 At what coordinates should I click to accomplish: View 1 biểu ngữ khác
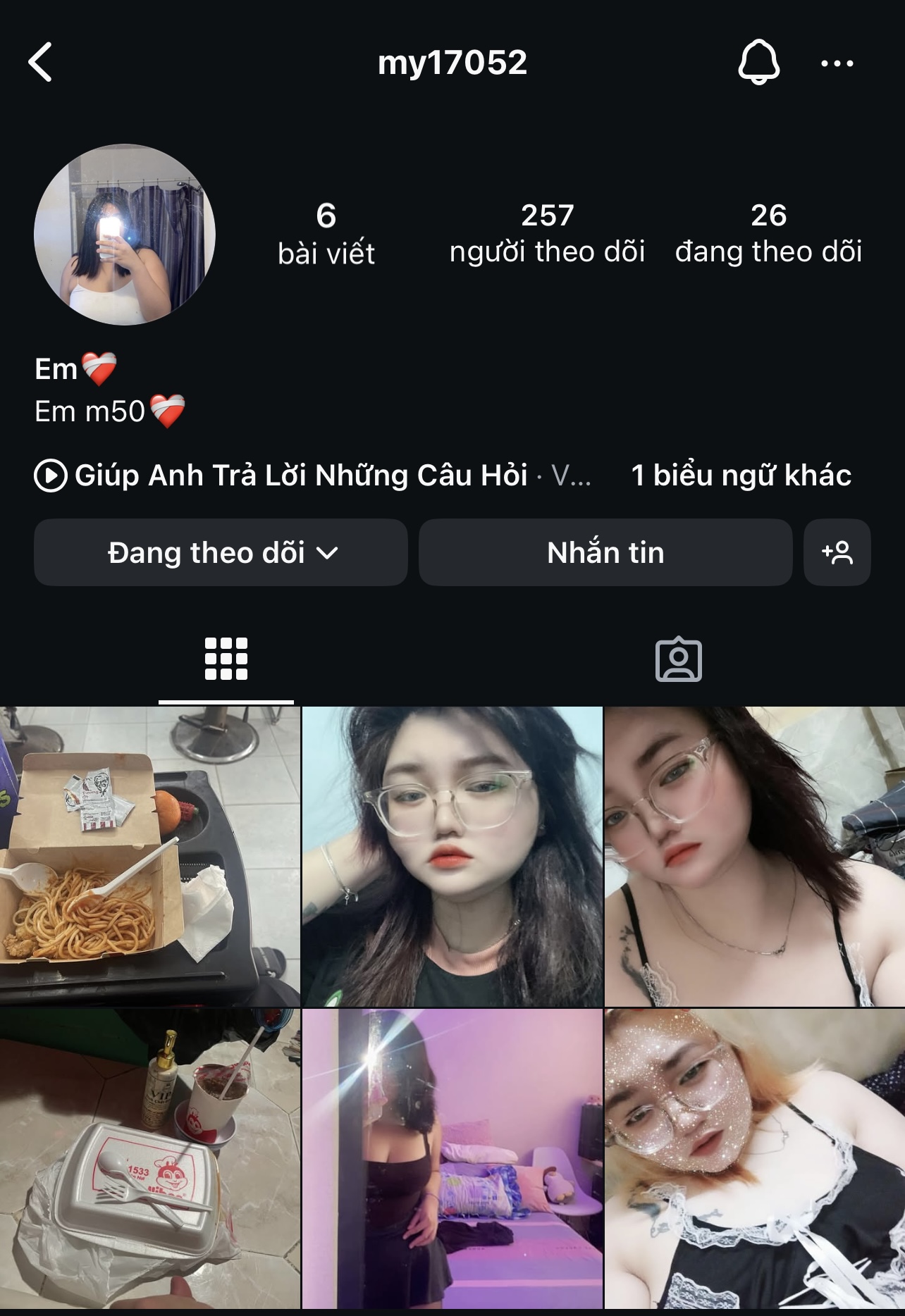[x=741, y=476]
